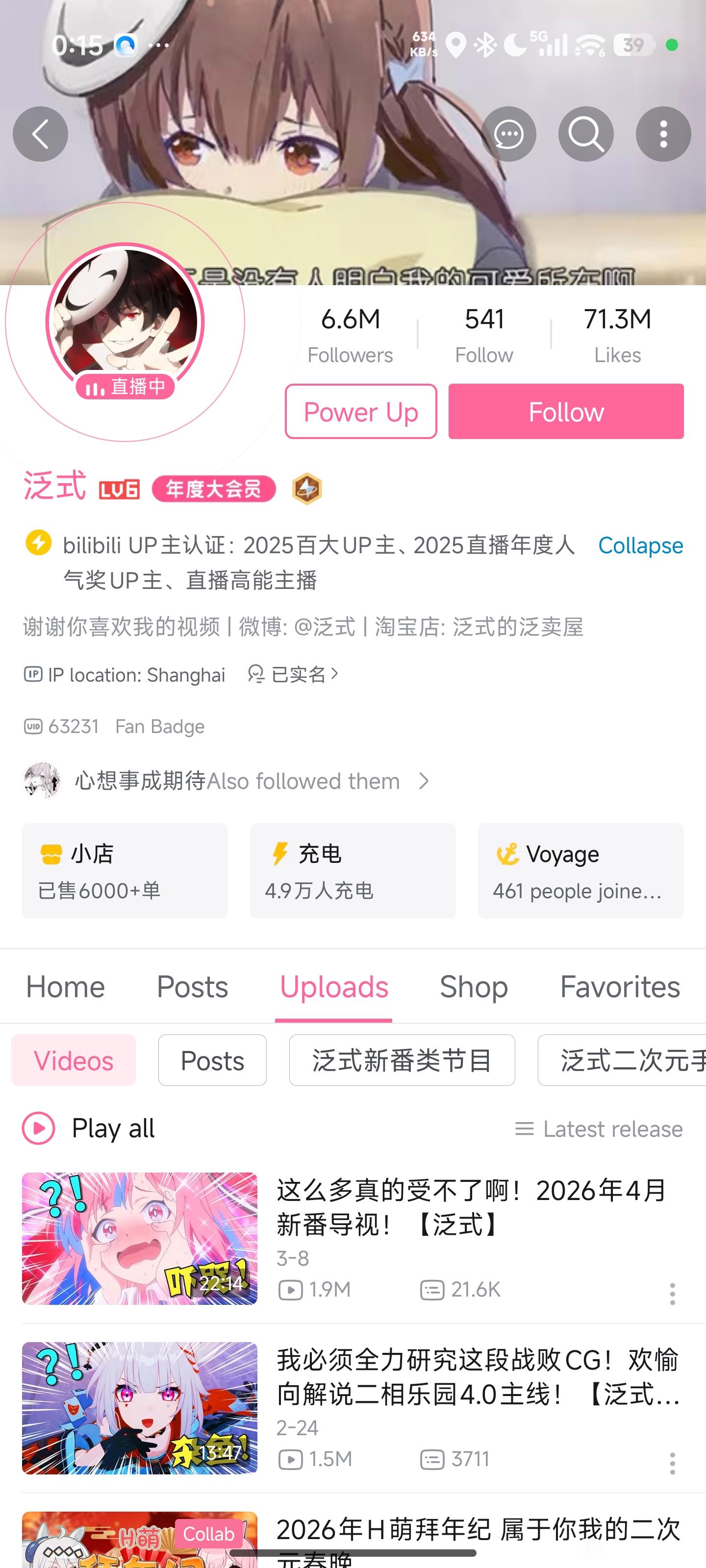This screenshot has height=1568, width=706.
Task: Open the Voyage card
Action: [580, 871]
